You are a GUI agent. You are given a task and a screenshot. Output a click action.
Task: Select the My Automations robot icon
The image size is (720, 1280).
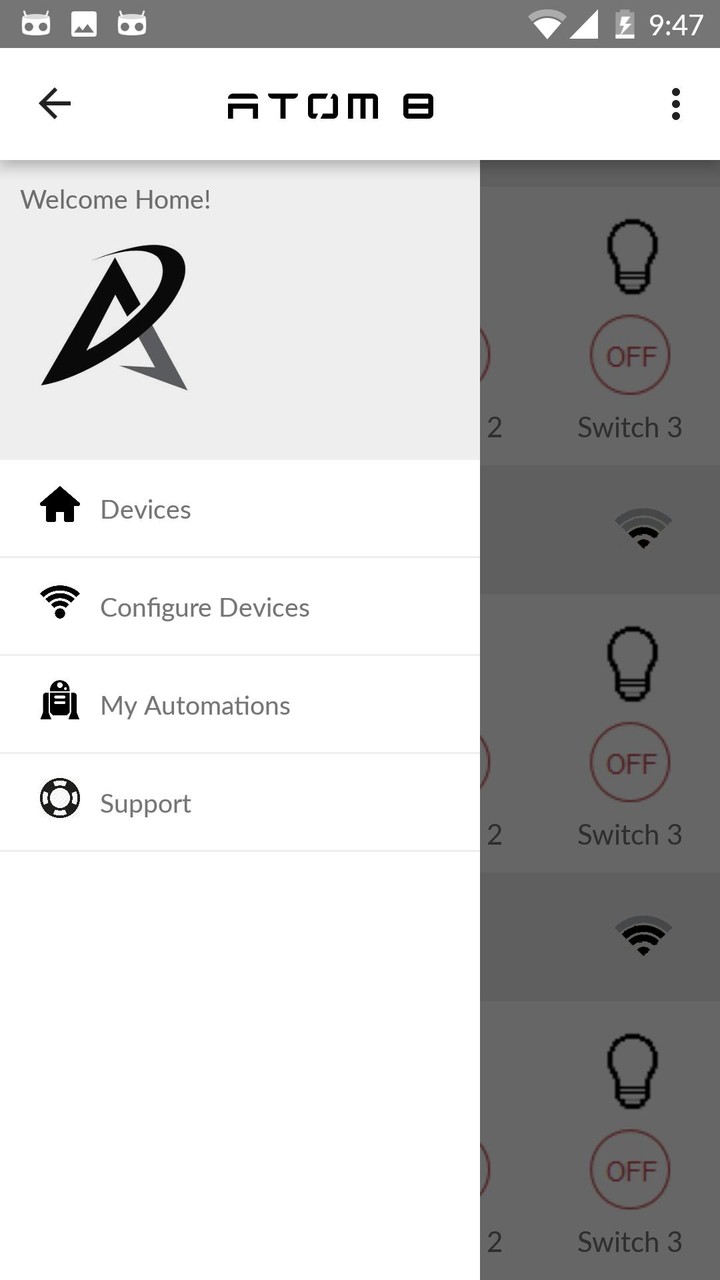coord(60,702)
